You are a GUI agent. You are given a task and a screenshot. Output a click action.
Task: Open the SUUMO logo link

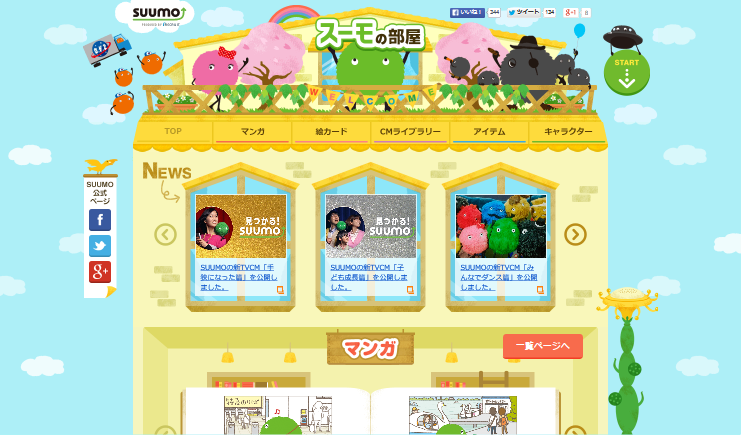(155, 14)
